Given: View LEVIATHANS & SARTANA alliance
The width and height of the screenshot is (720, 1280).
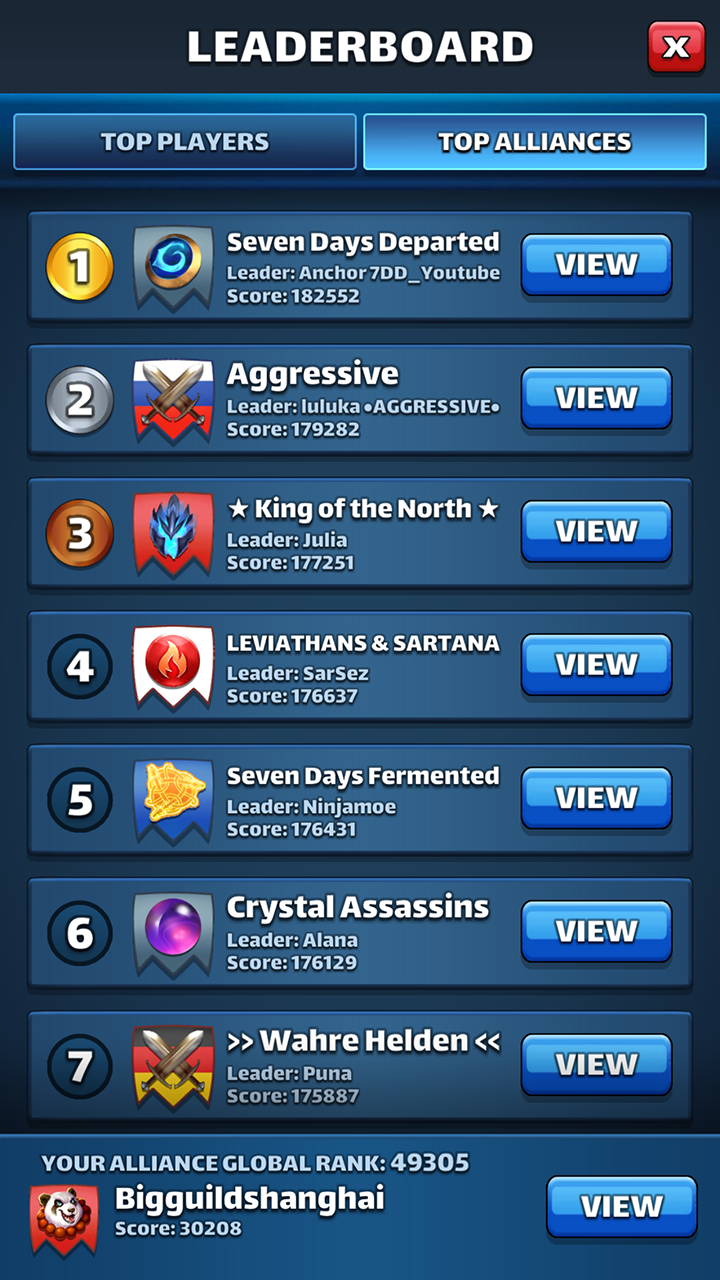Looking at the screenshot, I should click(x=596, y=664).
